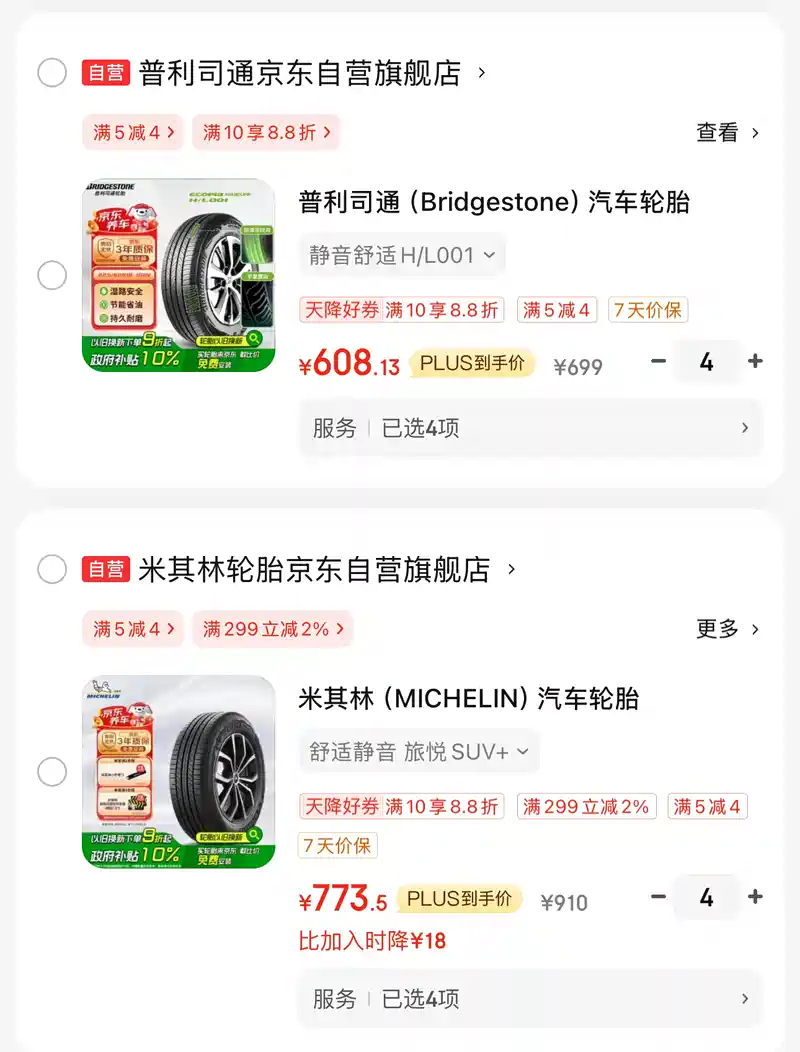Decrease Michelin tire quantity

tap(658, 897)
